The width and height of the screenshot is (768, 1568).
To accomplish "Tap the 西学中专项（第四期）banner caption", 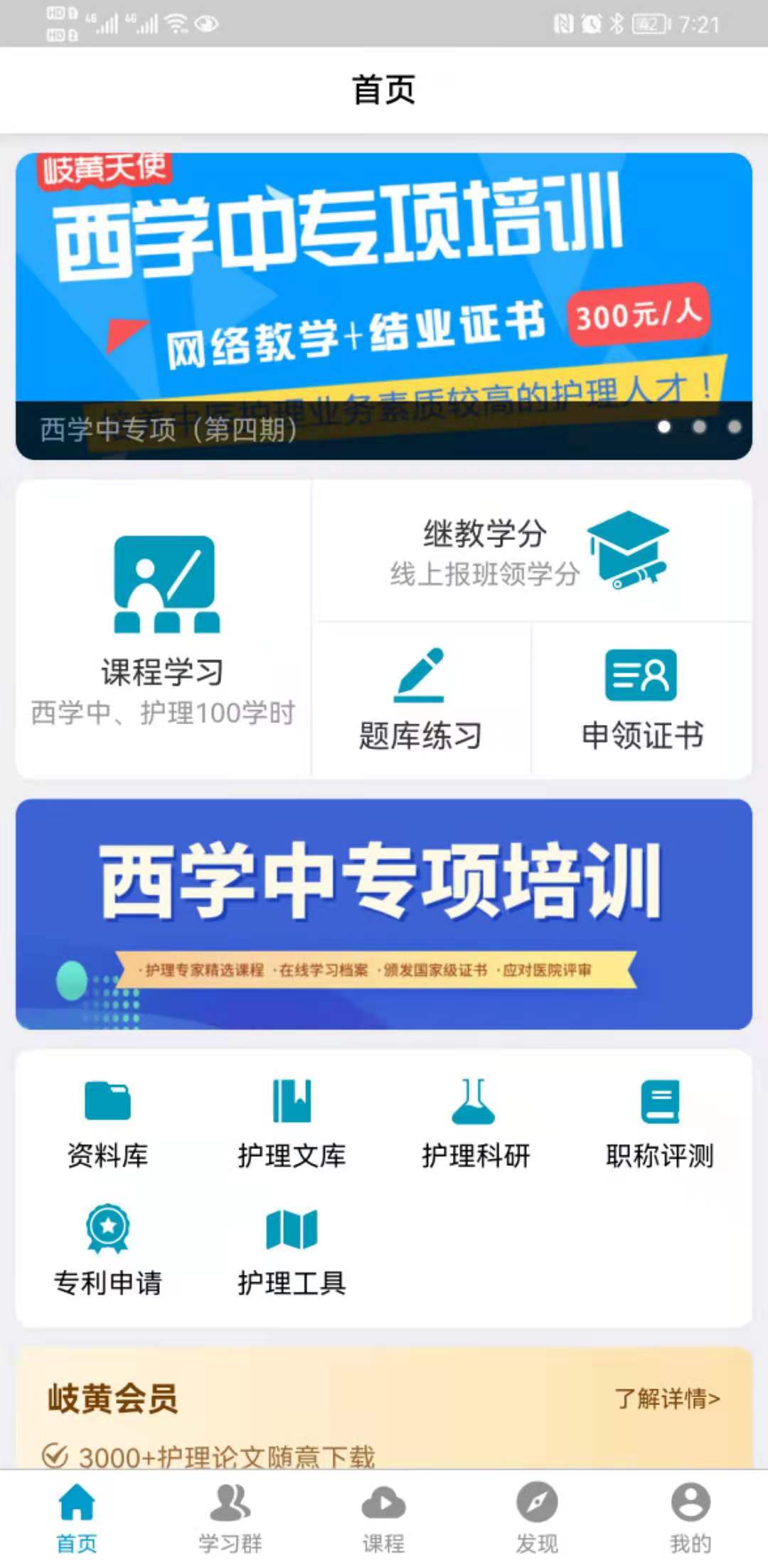I will (x=167, y=430).
